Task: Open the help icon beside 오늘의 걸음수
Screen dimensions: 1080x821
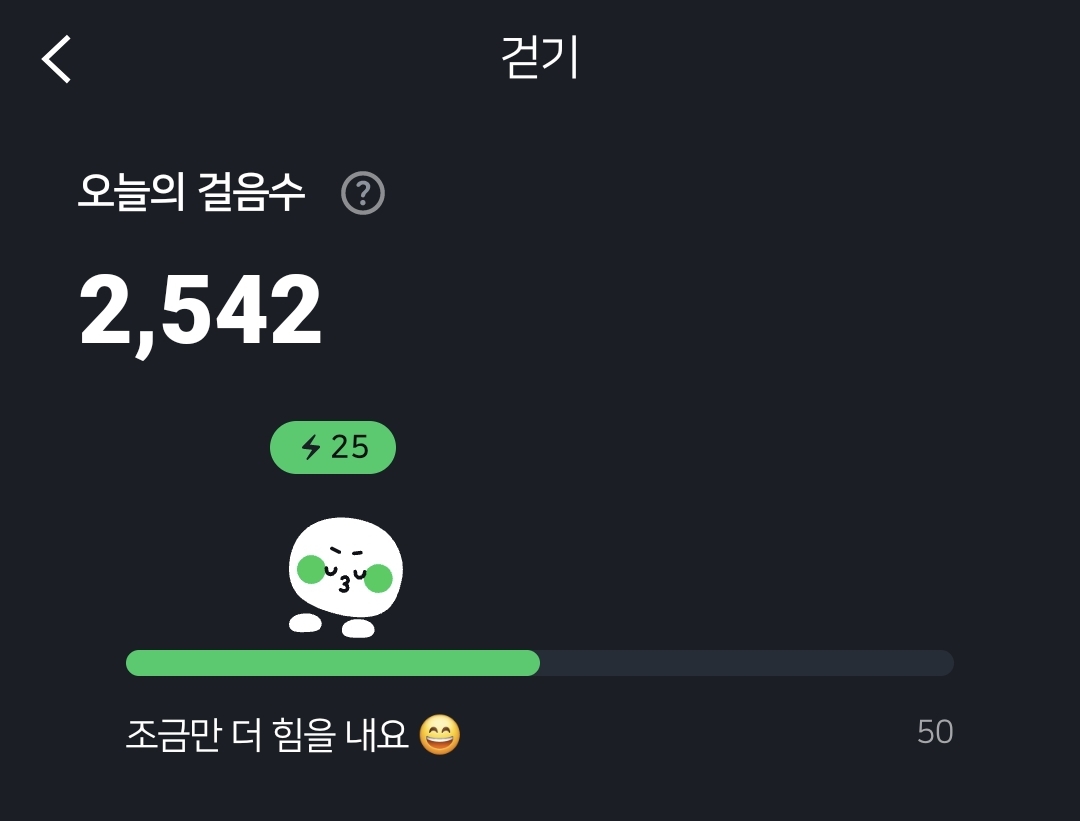Action: 363,193
